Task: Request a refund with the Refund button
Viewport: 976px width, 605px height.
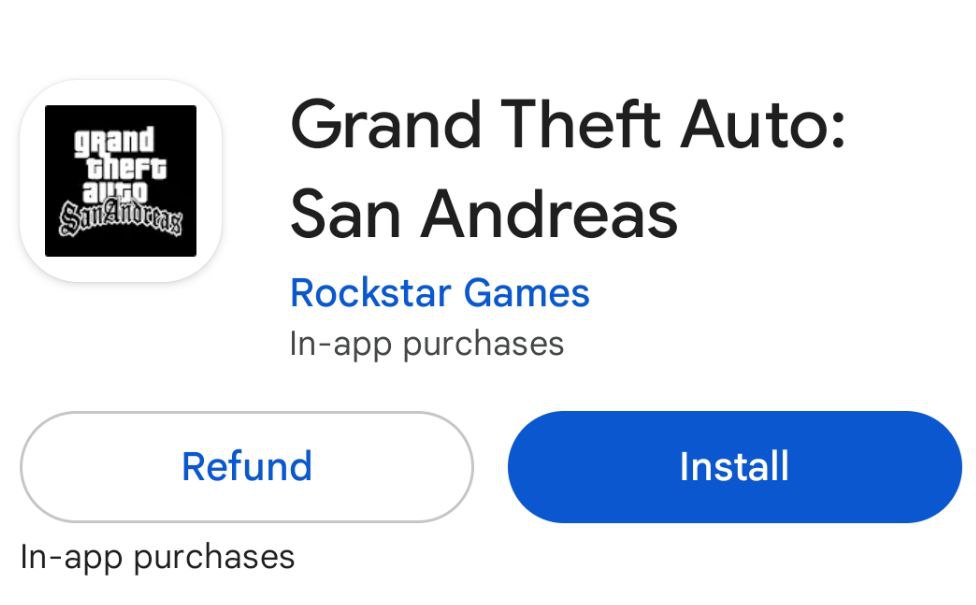Action: [x=246, y=467]
